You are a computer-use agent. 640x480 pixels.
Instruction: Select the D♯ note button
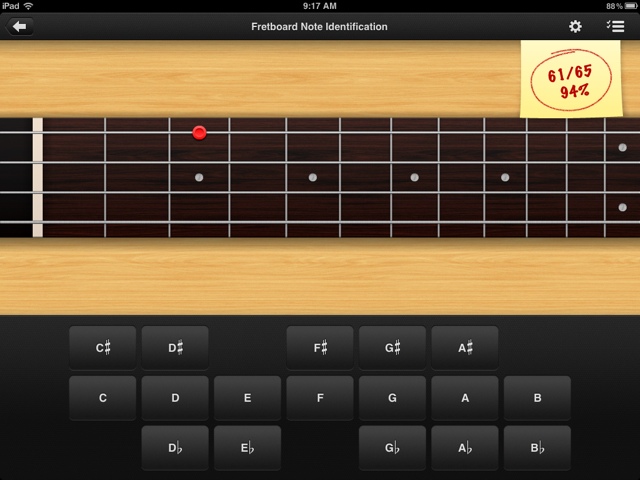tap(175, 348)
